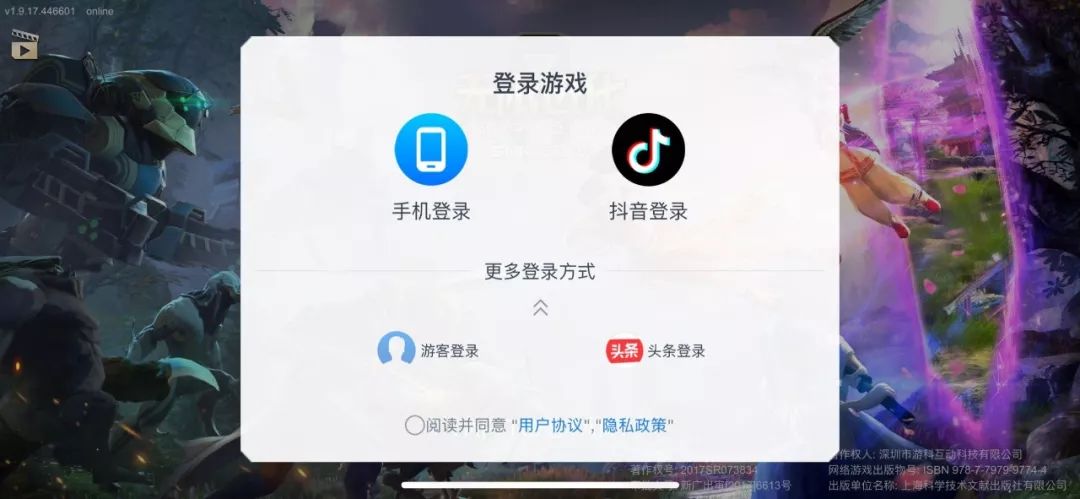Tap the video clapperboard icon
Image resolution: width=1080 pixels, height=499 pixels.
[24, 45]
